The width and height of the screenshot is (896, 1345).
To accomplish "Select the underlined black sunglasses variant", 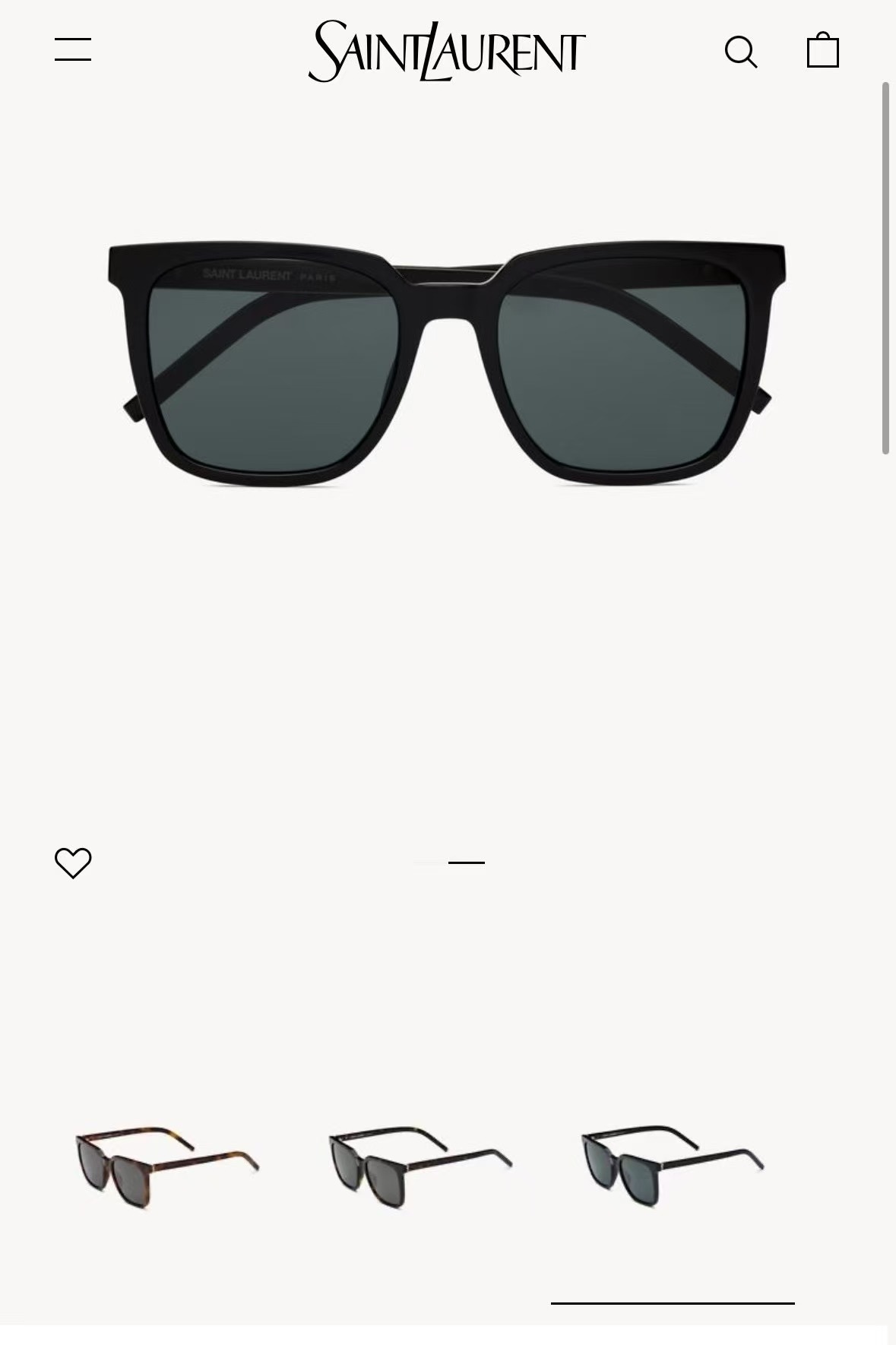I will pyautogui.click(x=672, y=1166).
